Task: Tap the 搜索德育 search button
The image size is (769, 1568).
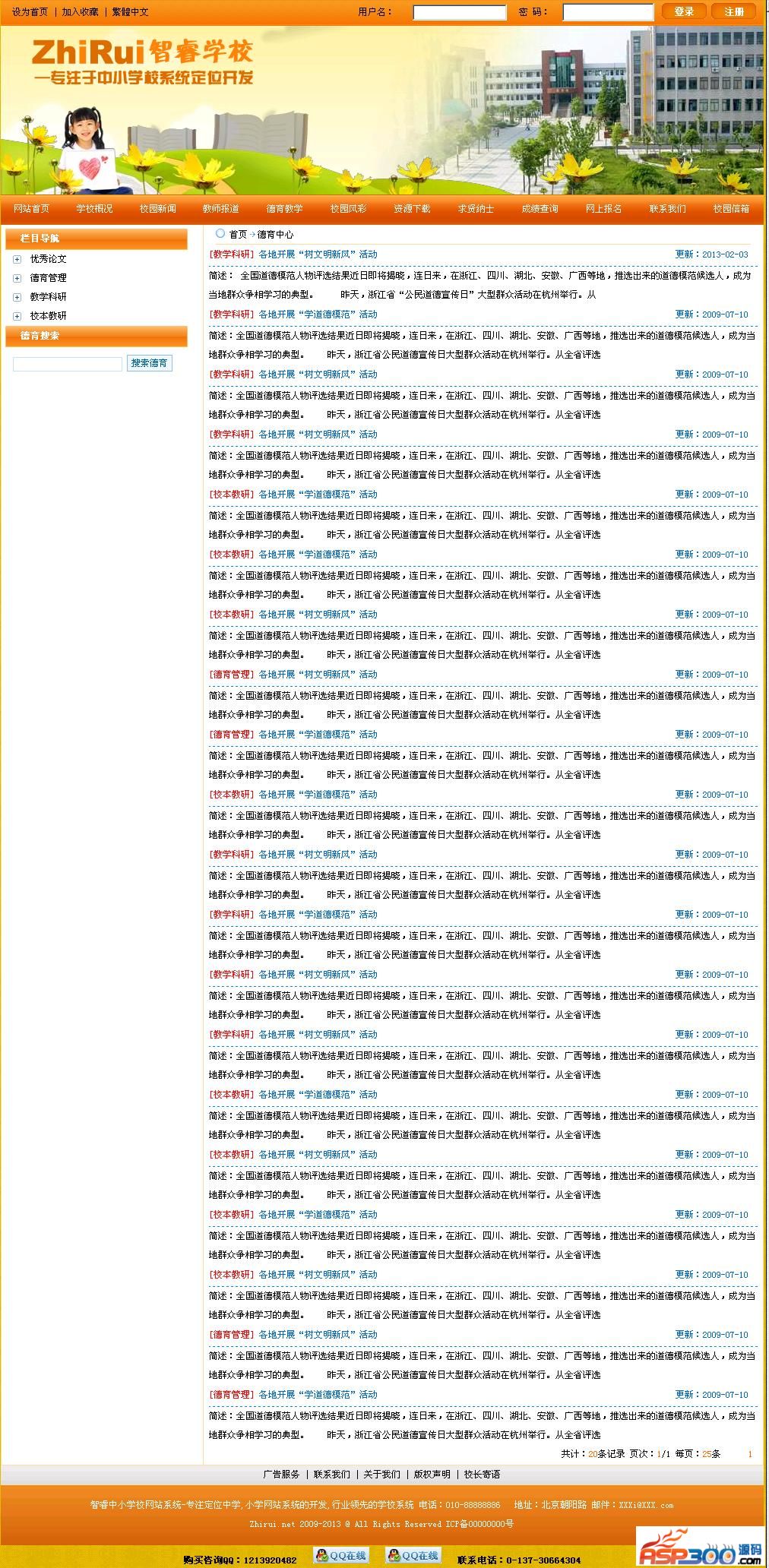Action: [149, 363]
